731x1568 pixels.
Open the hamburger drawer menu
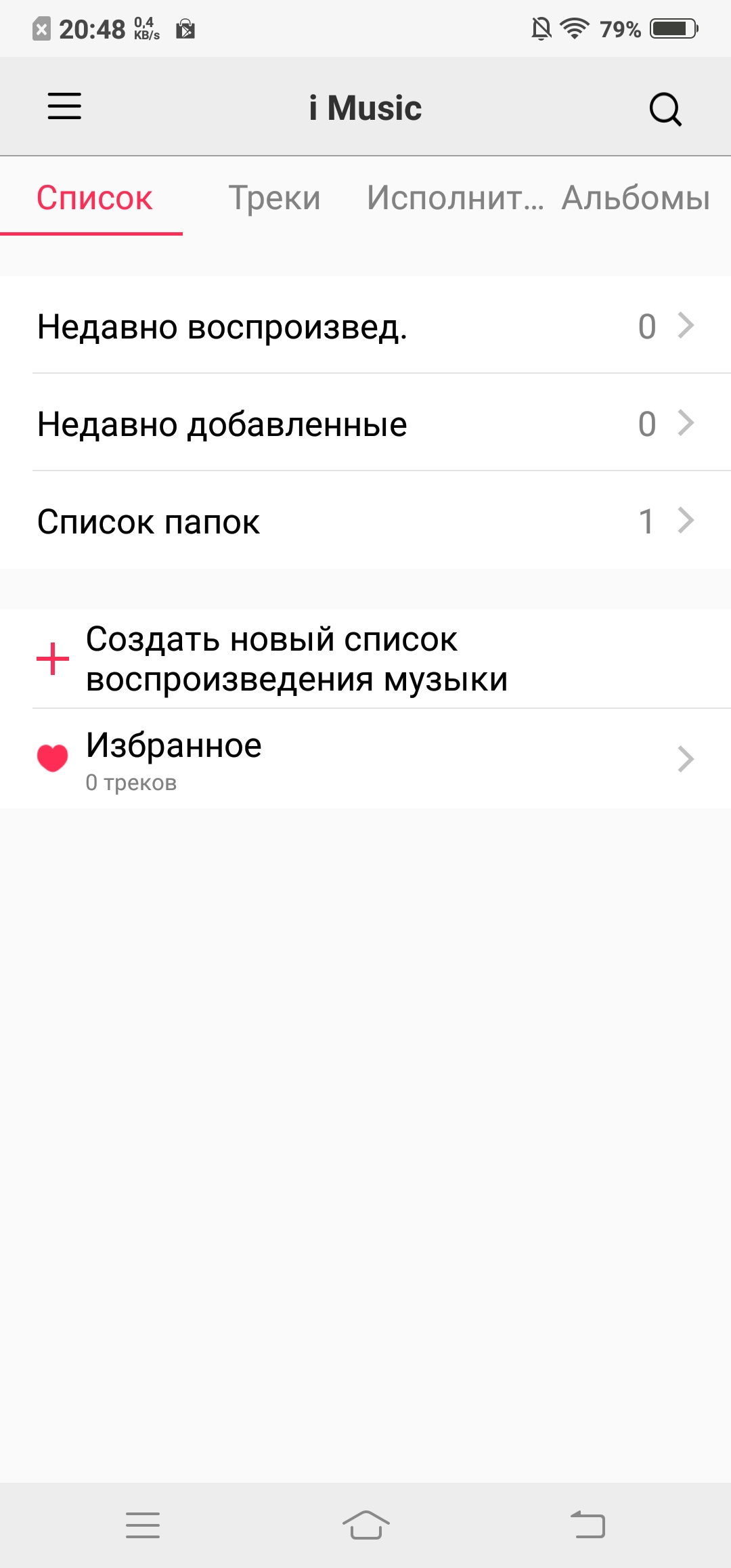pyautogui.click(x=64, y=107)
